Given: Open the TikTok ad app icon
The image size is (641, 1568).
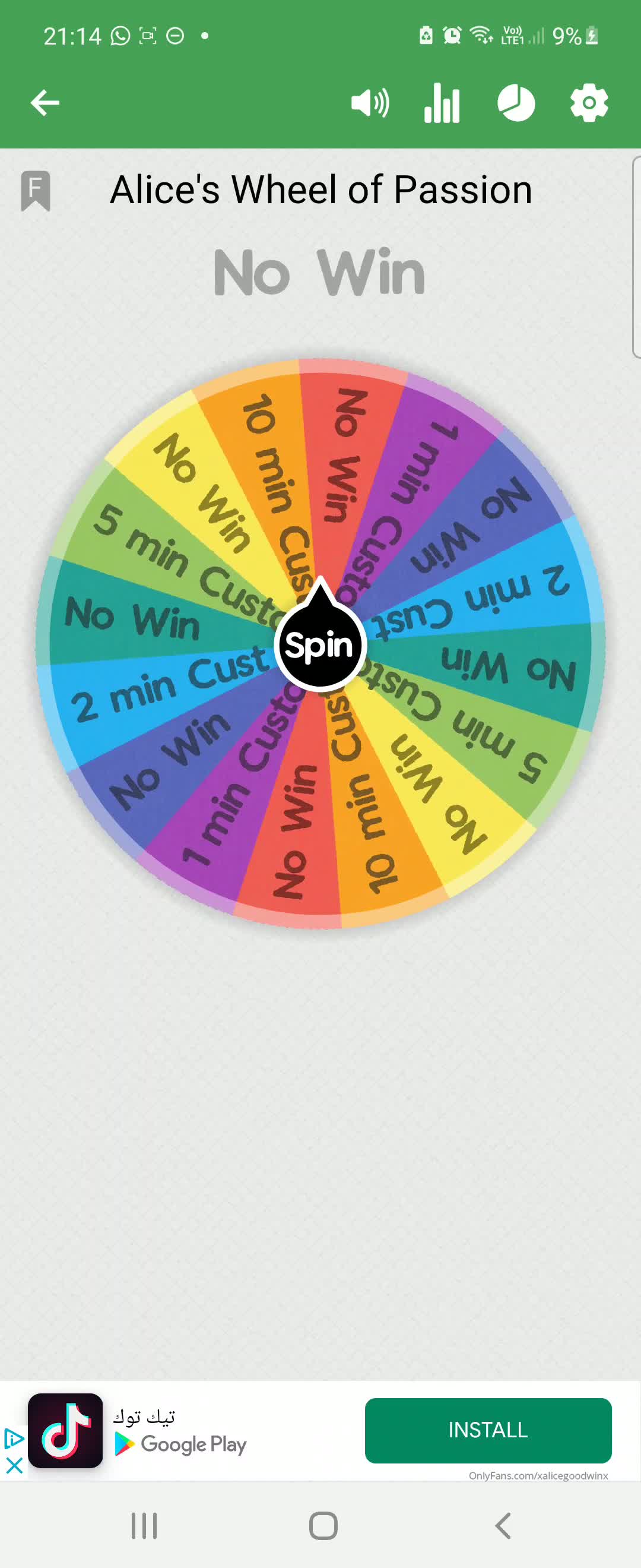Looking at the screenshot, I should click(65, 1430).
